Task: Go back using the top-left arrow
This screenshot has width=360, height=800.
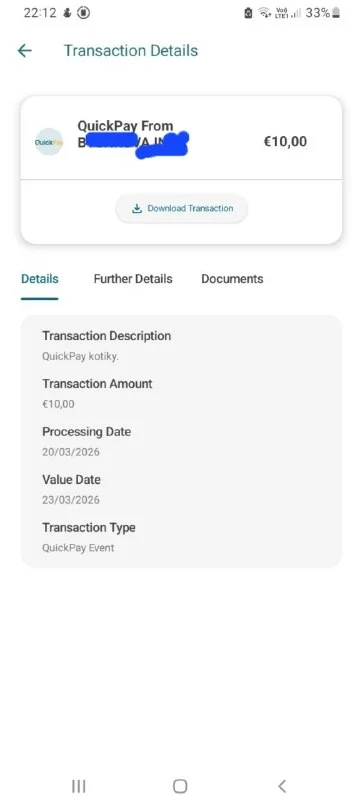Action: [x=24, y=51]
